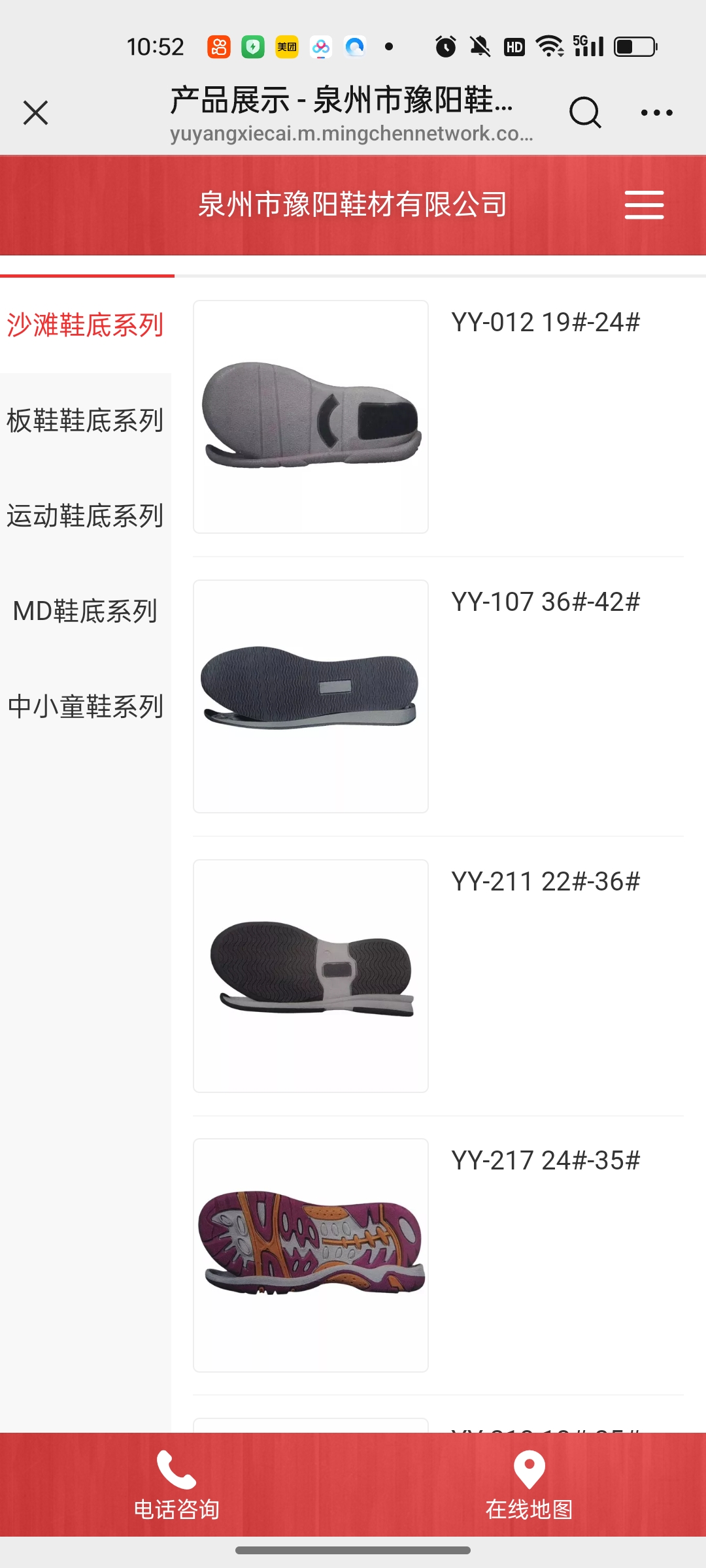
Task: Open the three-dot overflow menu
Action: point(656,112)
